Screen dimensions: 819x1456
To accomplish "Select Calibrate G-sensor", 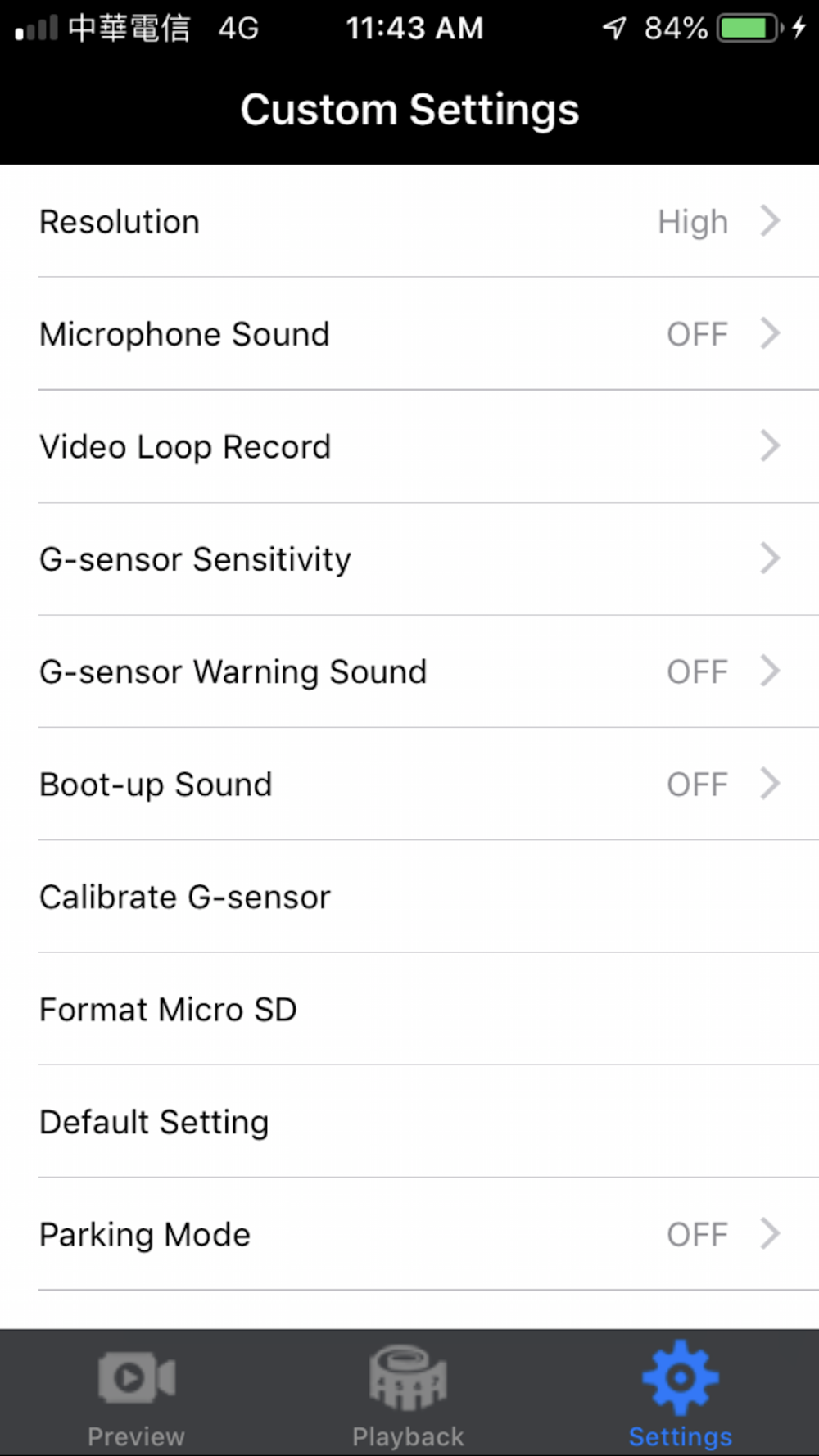I will pos(409,897).
